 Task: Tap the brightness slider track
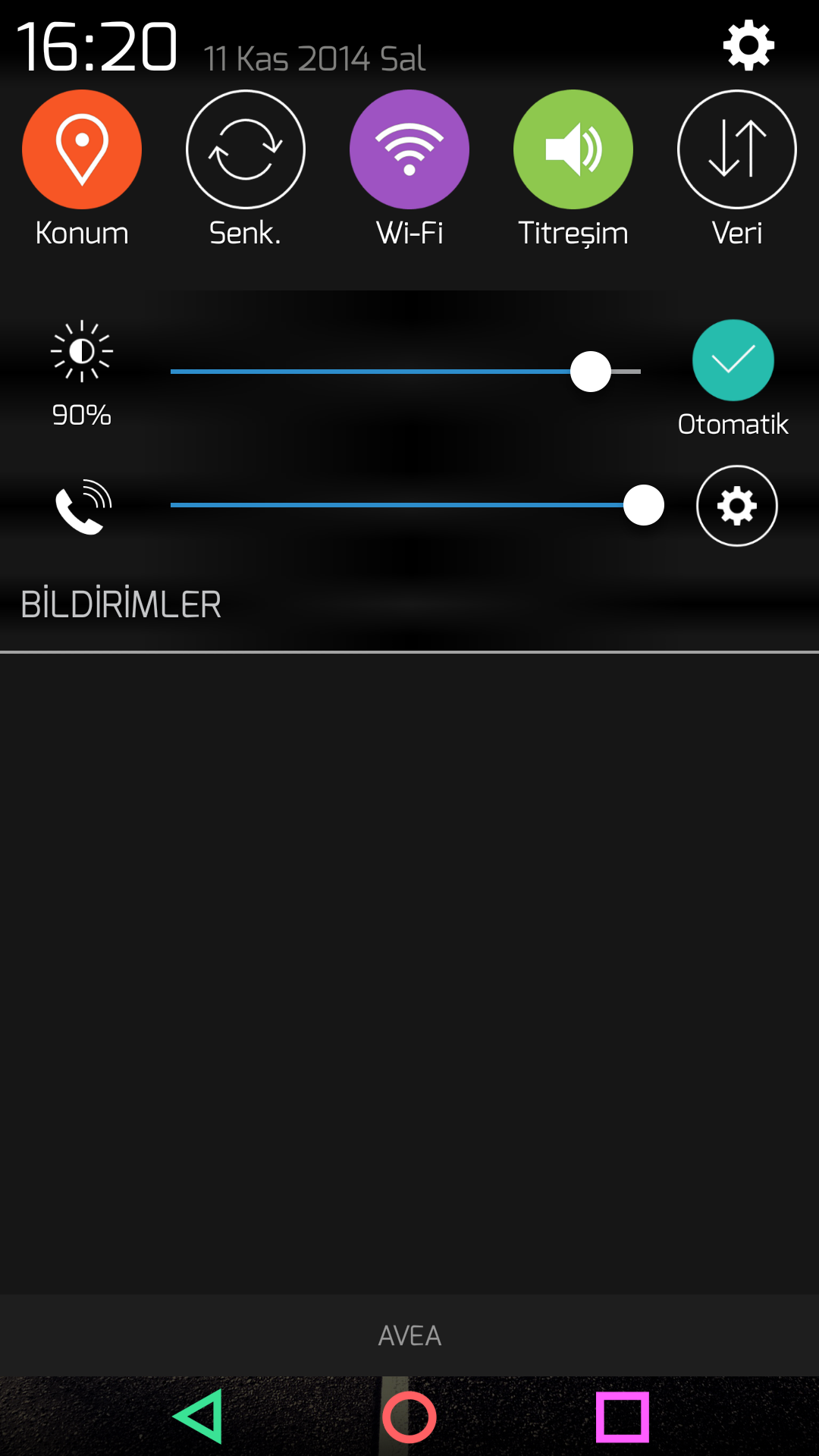[x=406, y=372]
